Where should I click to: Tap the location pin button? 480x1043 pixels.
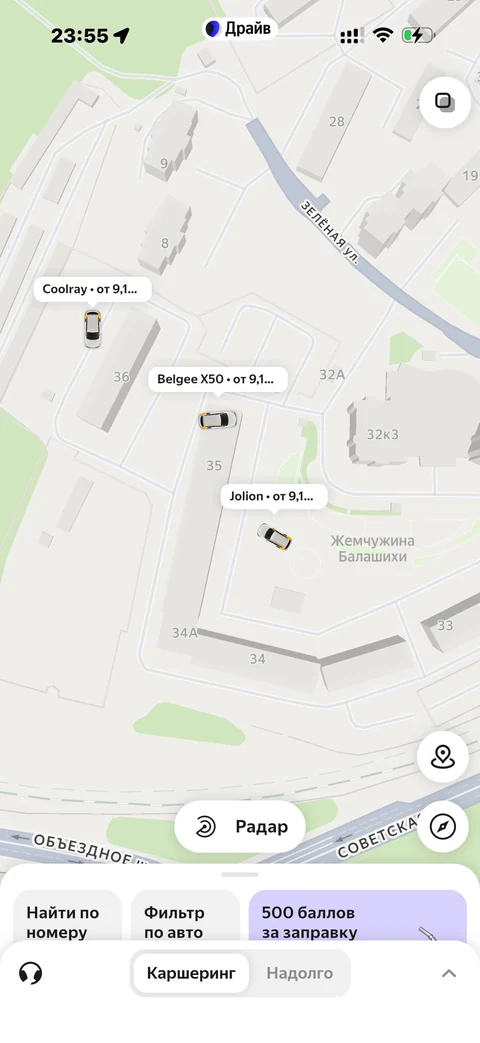[x=443, y=757]
